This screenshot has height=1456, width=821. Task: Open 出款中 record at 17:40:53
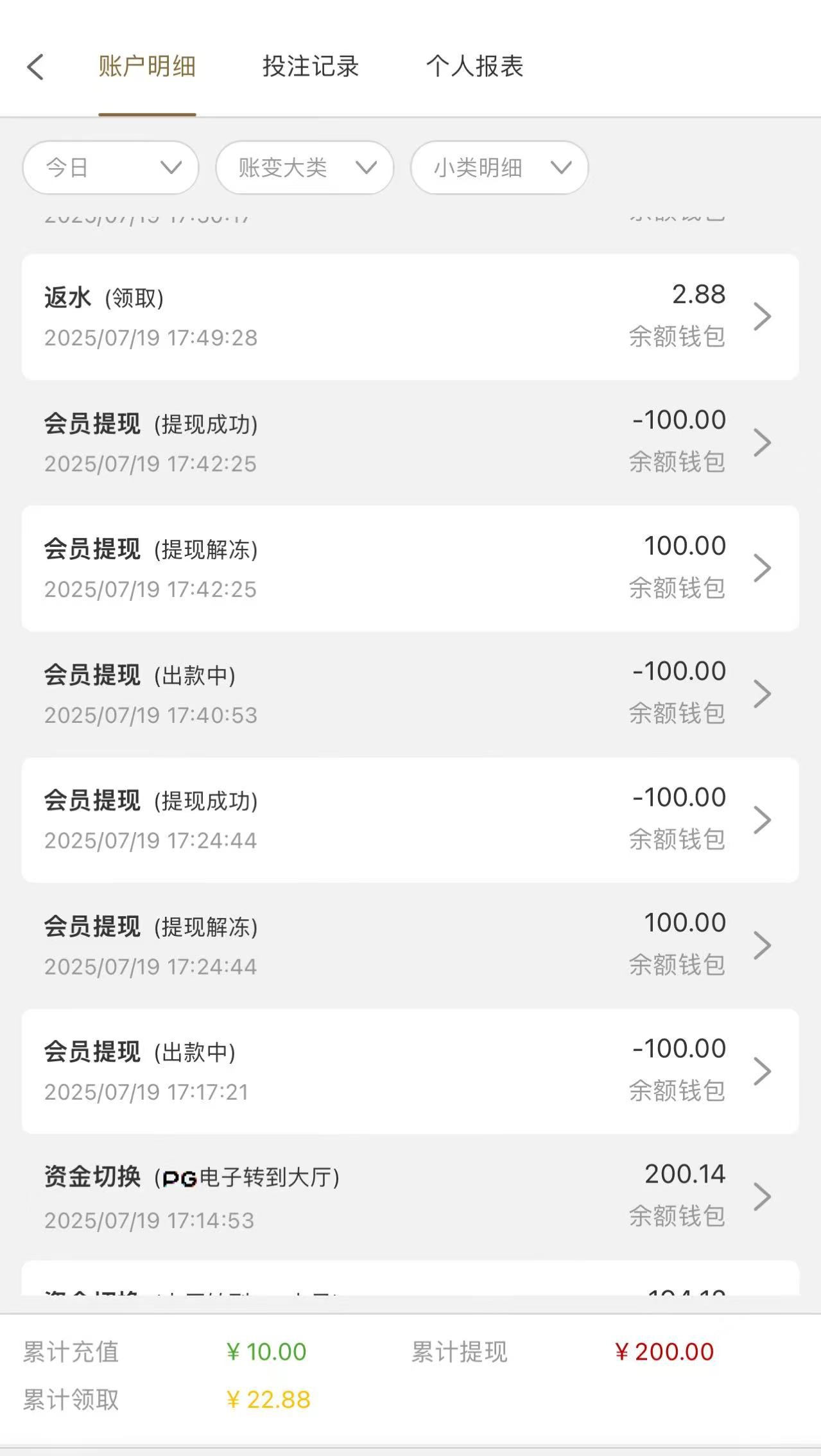410,694
